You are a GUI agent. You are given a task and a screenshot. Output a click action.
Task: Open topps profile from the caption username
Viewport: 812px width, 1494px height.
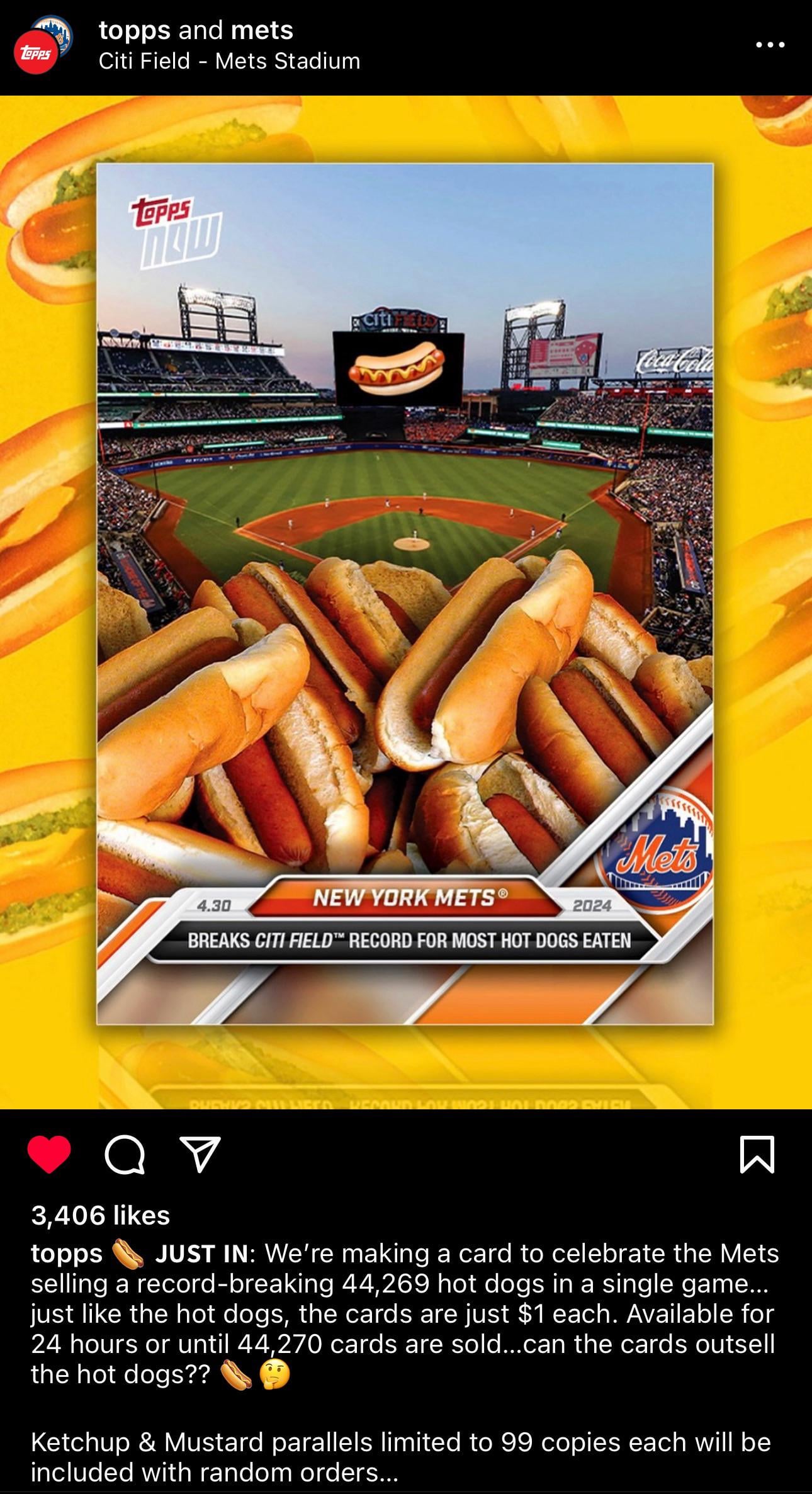click(x=66, y=1253)
